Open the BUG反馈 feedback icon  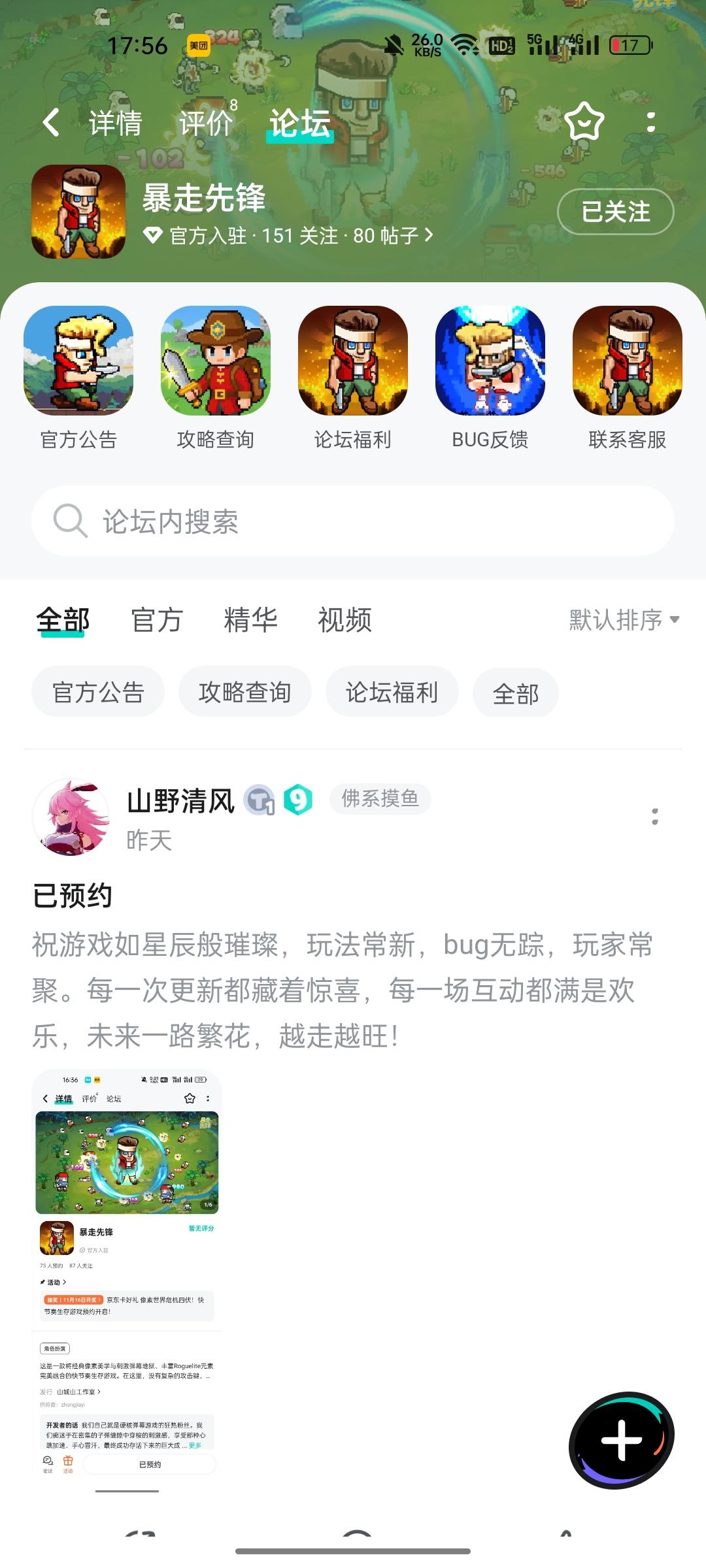coord(490,364)
